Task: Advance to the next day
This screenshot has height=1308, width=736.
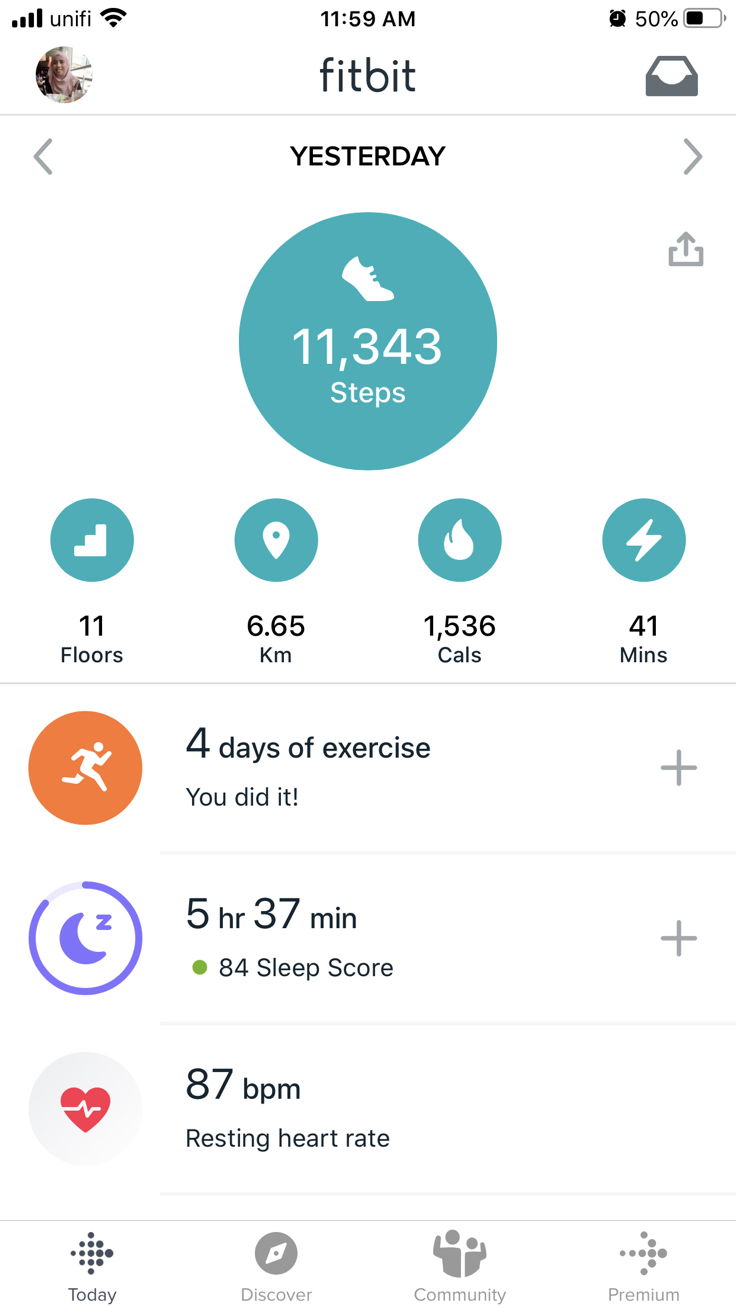Action: [693, 156]
